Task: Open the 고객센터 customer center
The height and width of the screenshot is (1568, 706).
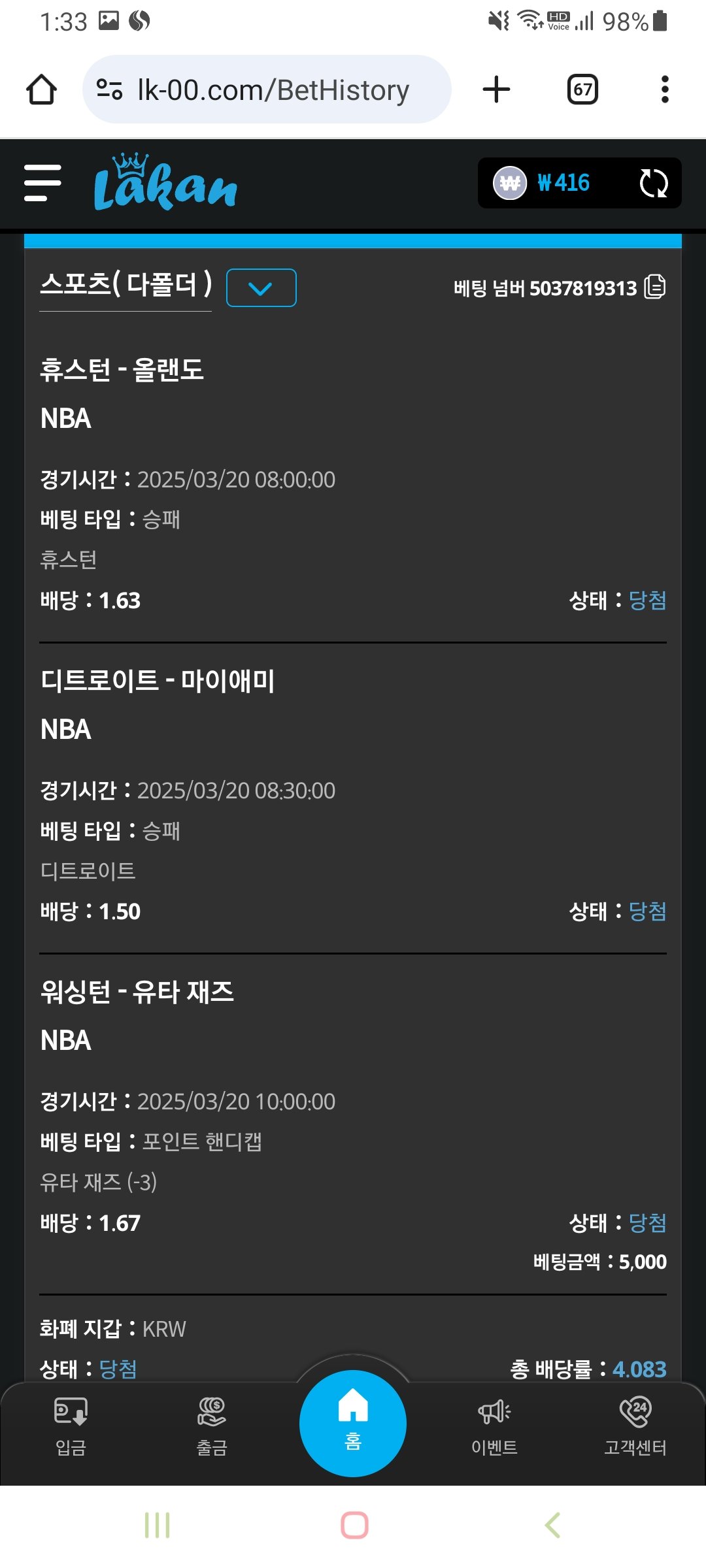Action: [635, 1426]
